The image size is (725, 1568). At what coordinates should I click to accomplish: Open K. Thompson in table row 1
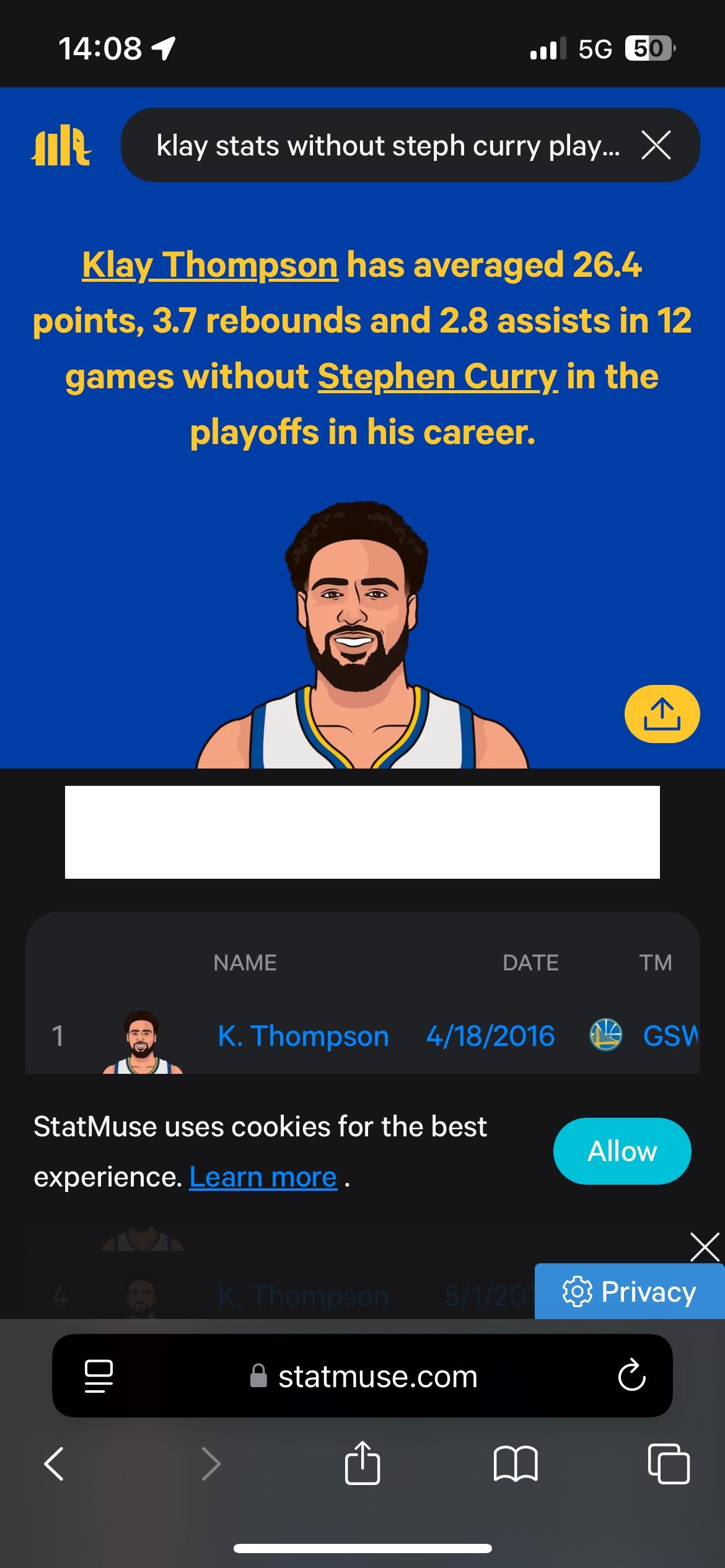pos(303,1036)
